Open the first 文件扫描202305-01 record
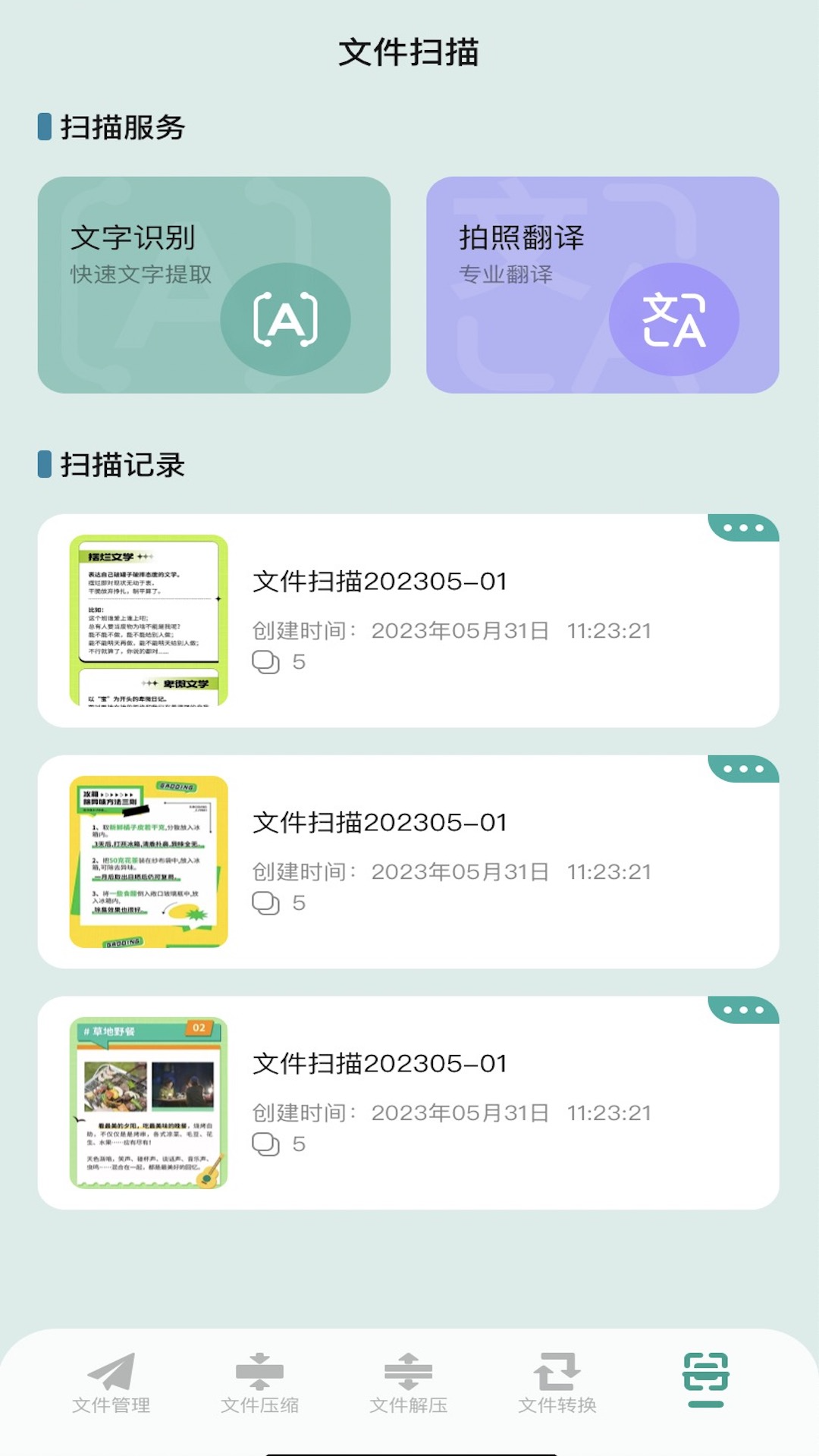 pyautogui.click(x=379, y=581)
